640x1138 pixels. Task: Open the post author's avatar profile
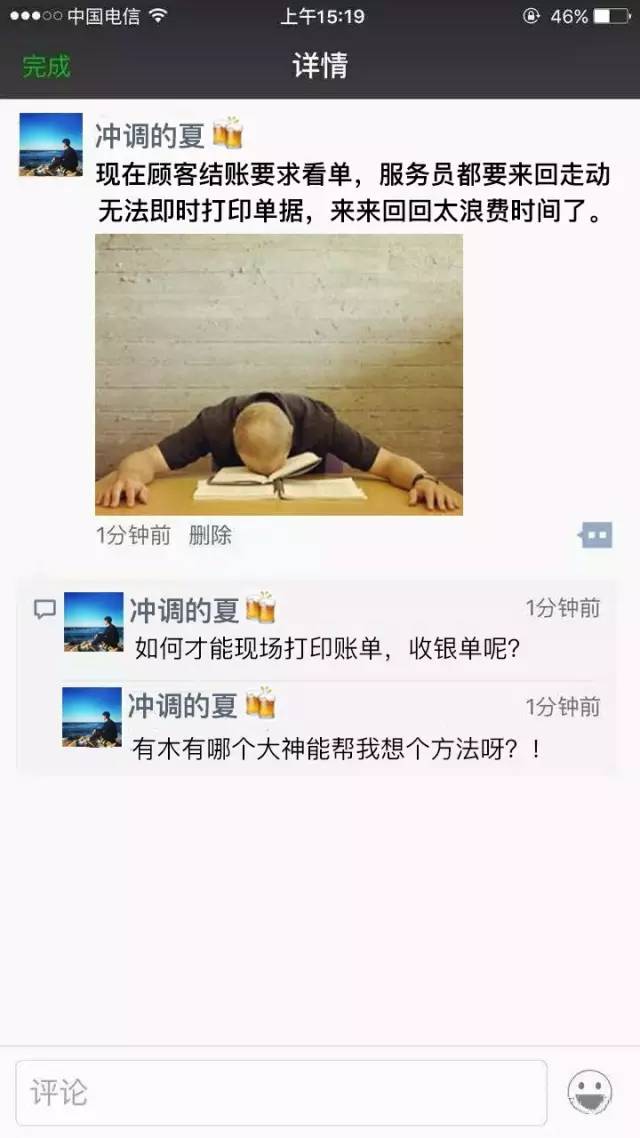click(50, 145)
